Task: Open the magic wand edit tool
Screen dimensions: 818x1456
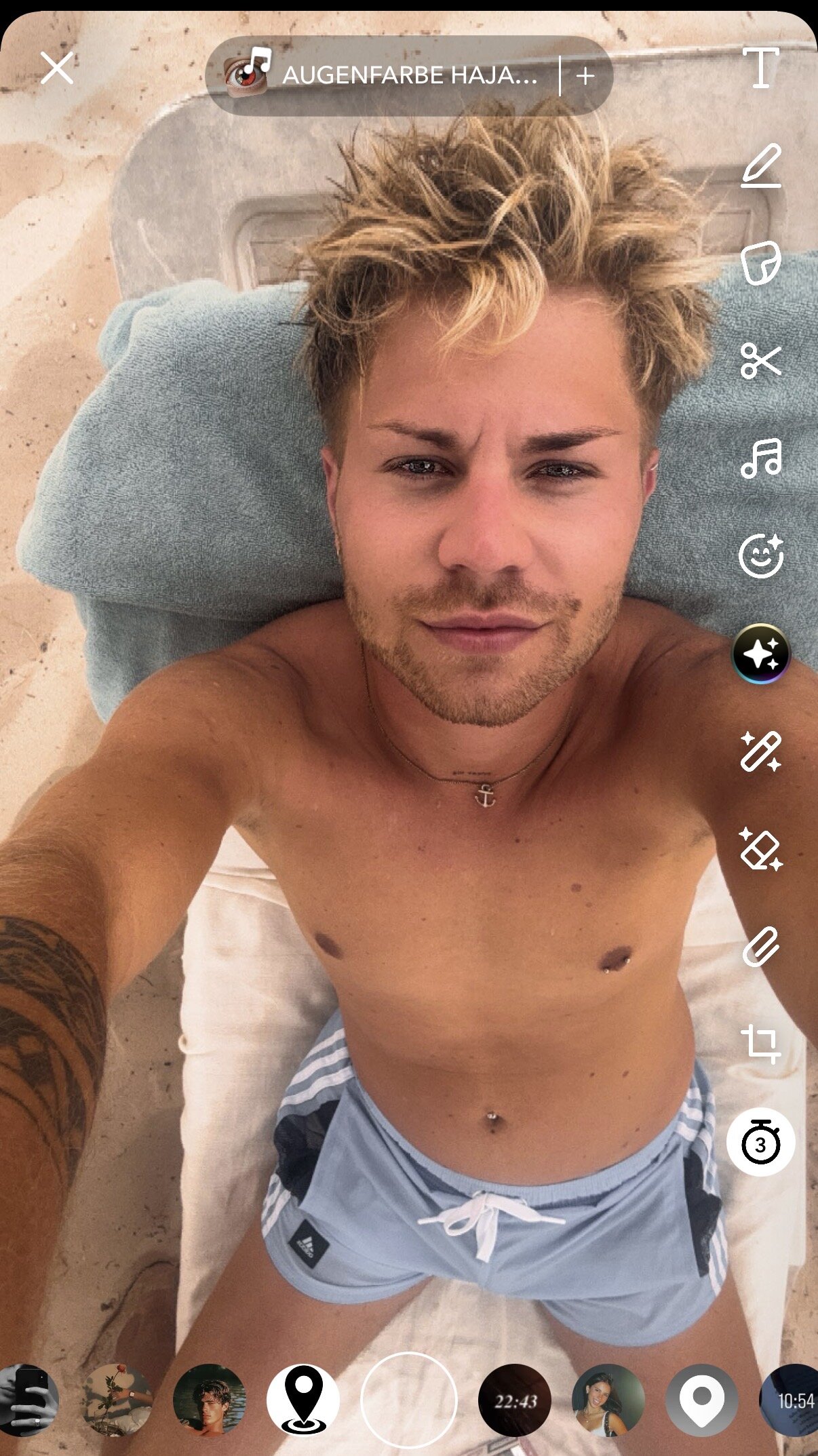Action: (x=761, y=751)
